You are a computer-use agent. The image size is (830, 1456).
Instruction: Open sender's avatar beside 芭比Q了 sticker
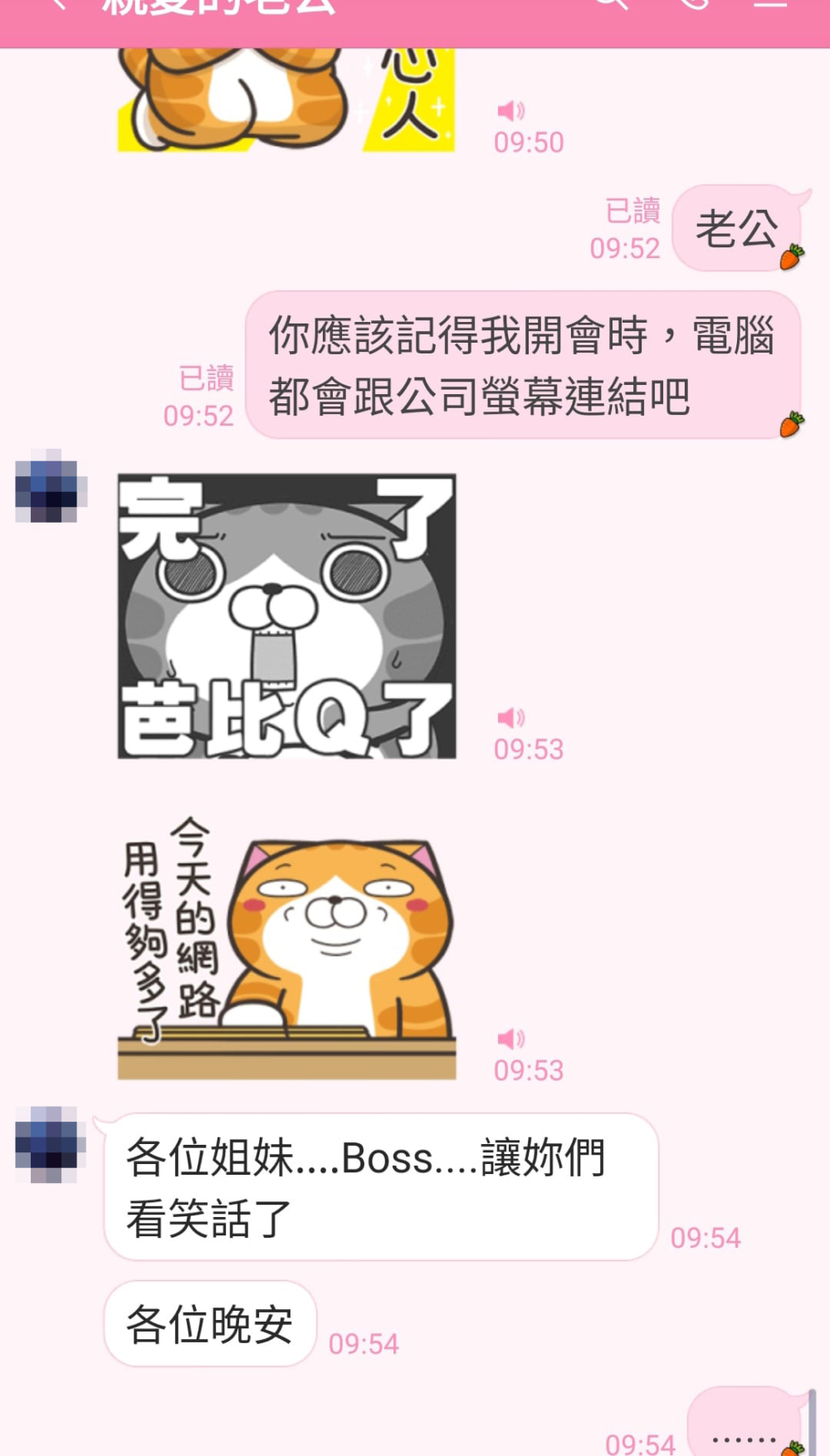tap(50, 486)
